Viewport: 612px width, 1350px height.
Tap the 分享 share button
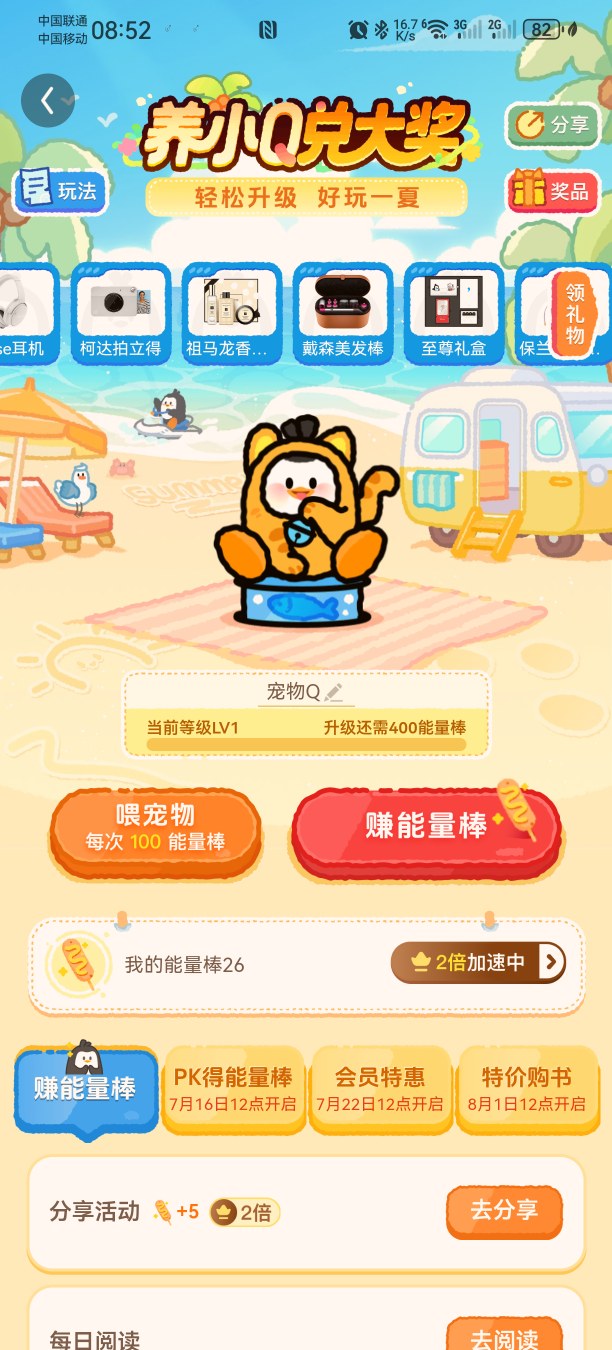(553, 125)
